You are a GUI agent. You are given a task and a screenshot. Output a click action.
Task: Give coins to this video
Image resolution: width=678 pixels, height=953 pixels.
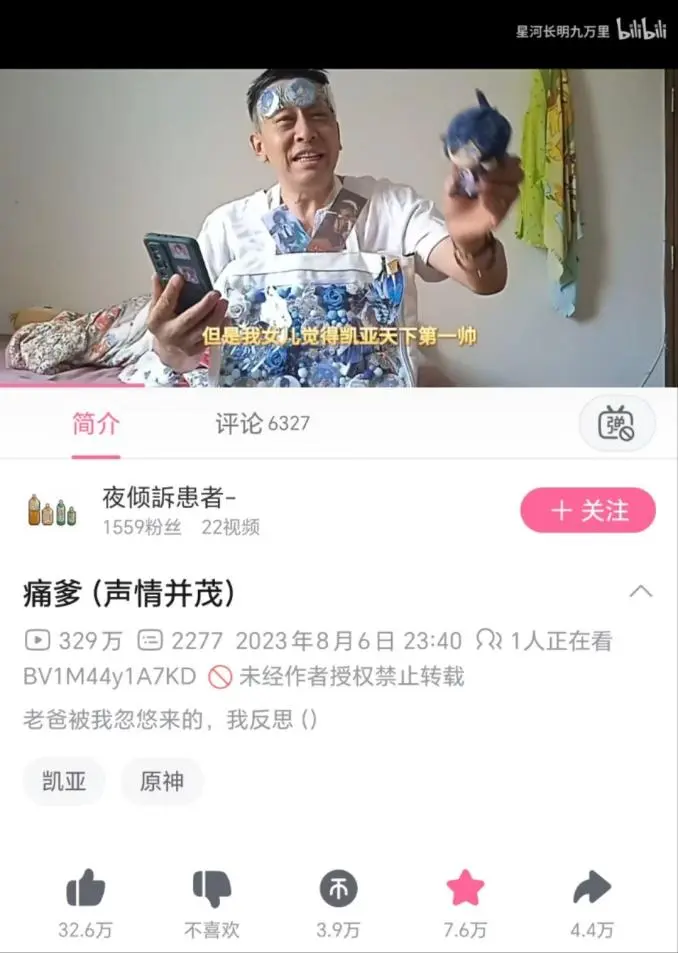coord(338,888)
